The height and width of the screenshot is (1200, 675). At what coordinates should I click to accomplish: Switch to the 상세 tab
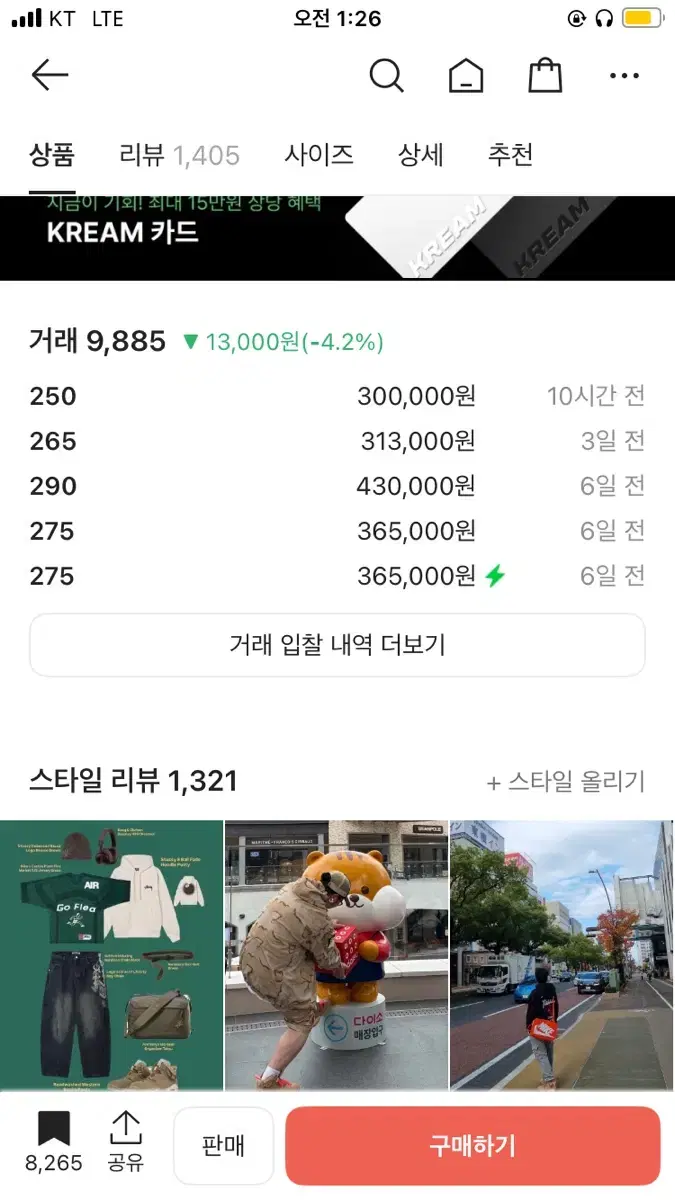coord(421,155)
